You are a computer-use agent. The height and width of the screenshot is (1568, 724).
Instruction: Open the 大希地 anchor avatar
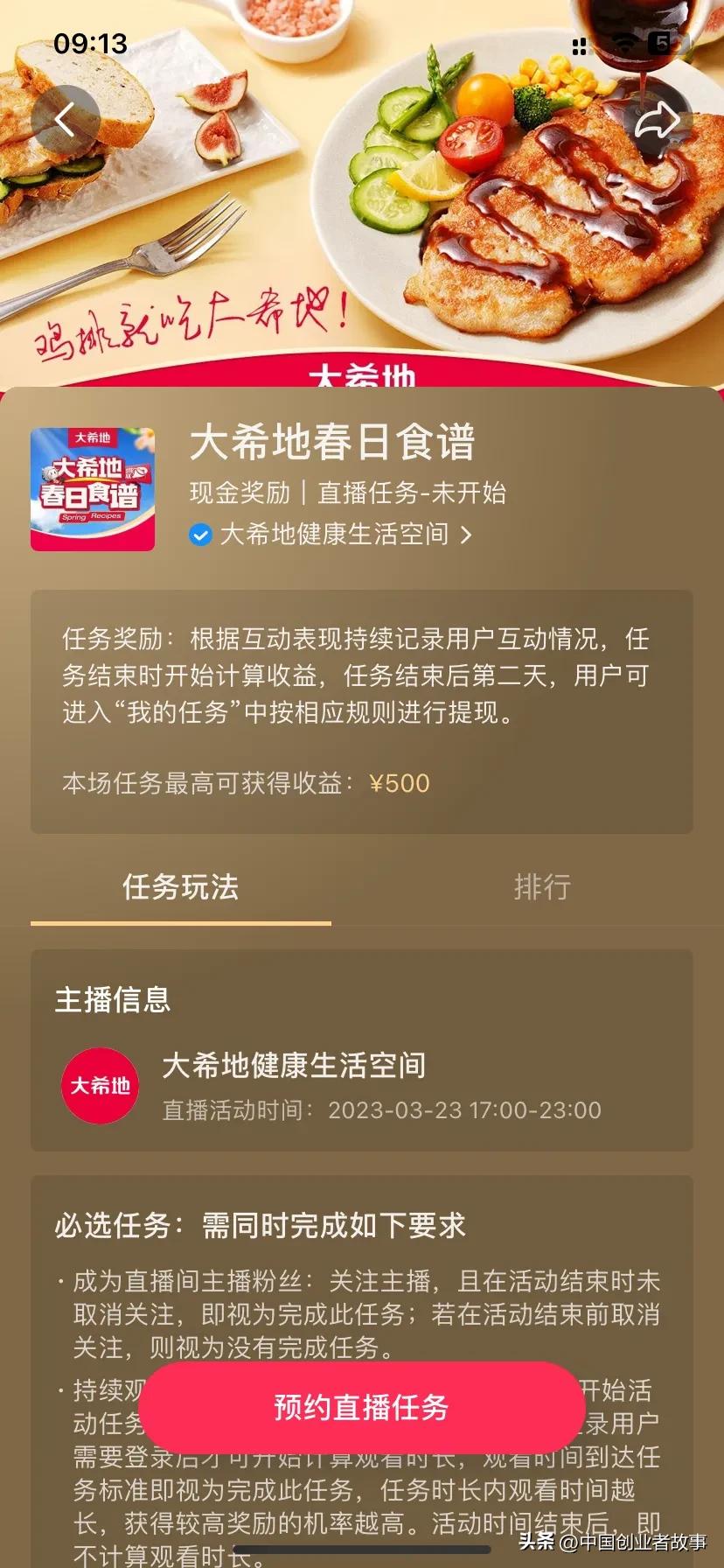(99, 1087)
